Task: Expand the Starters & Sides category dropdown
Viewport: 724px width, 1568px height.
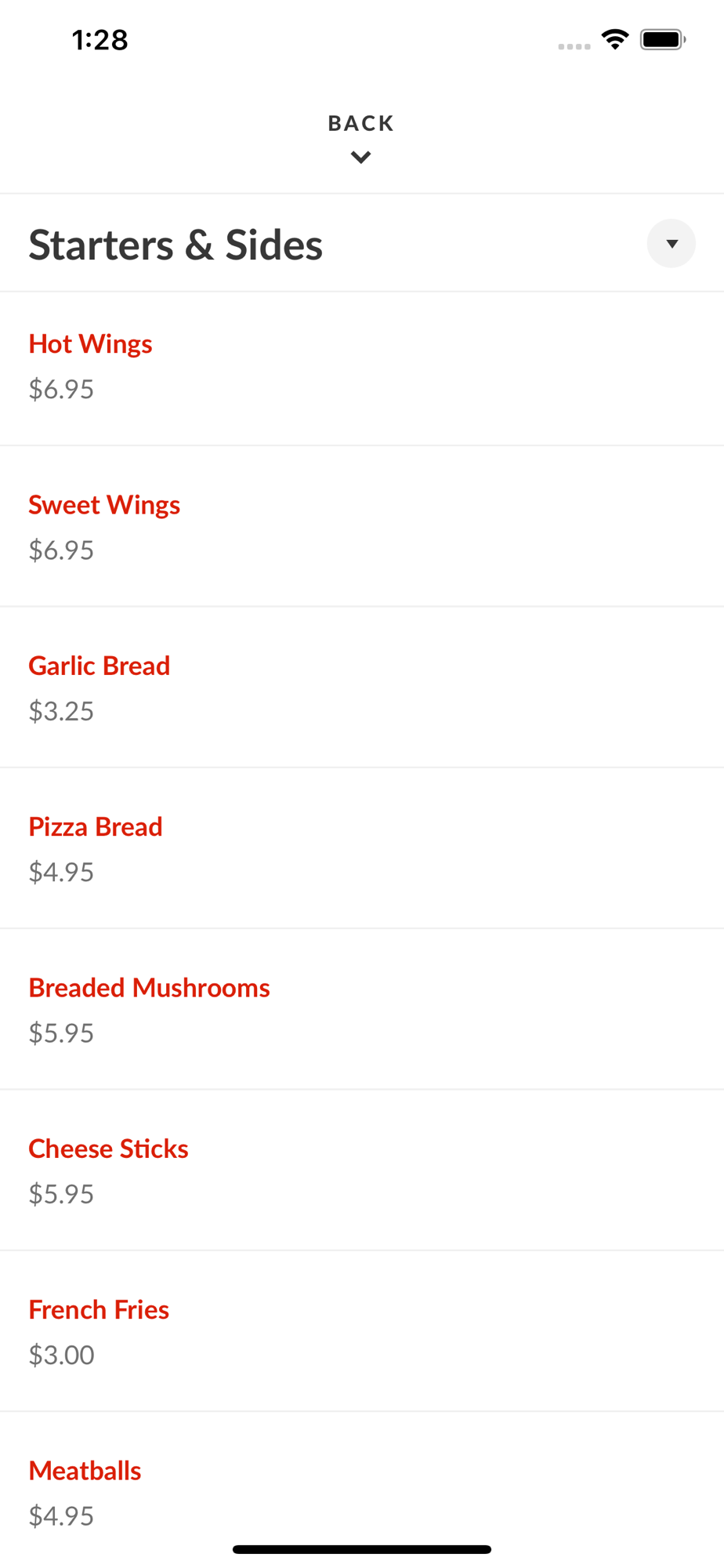Action: (x=671, y=244)
